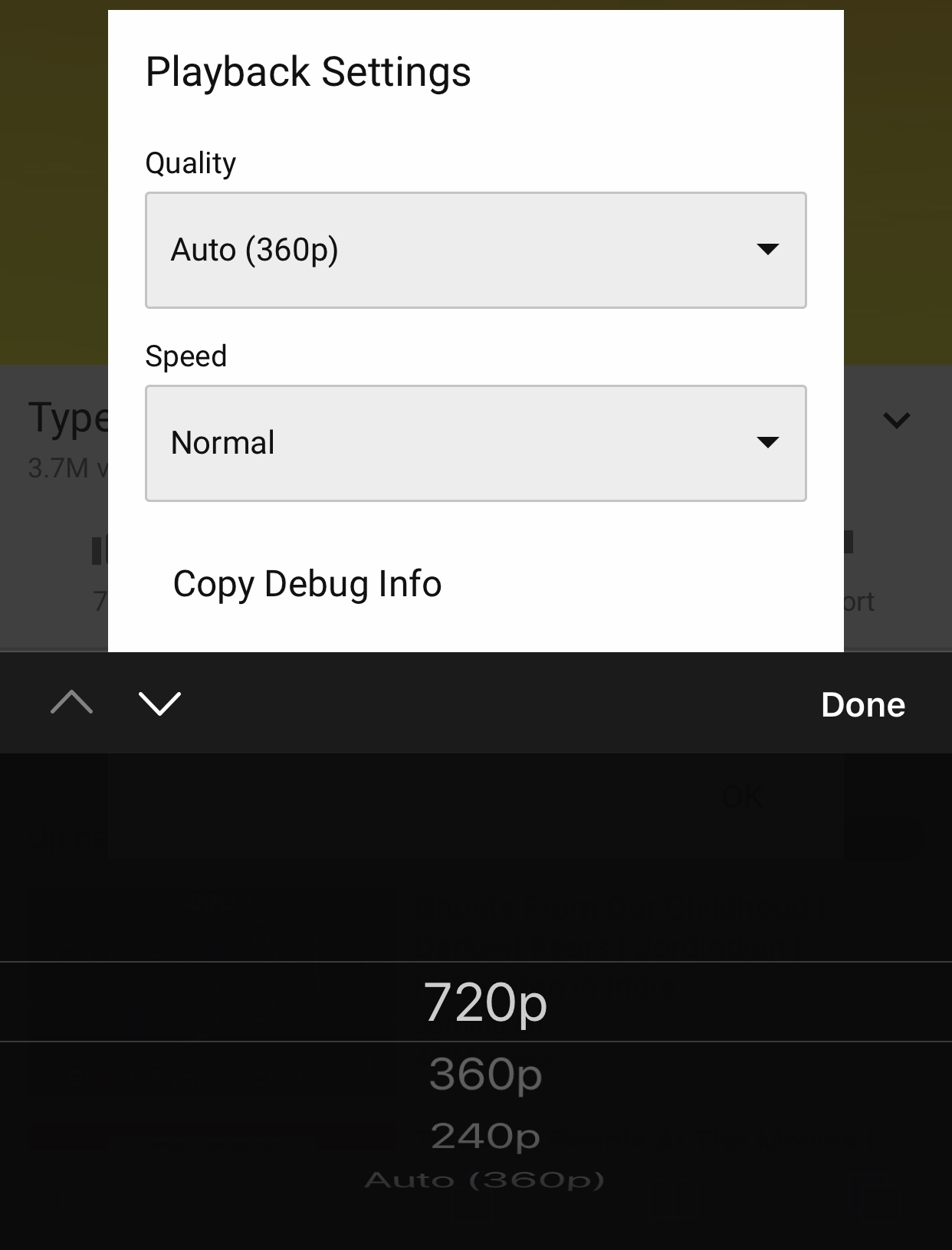Image resolution: width=952 pixels, height=1250 pixels.
Task: Open the Quality dropdown showing Auto (360p)
Action: (x=475, y=250)
